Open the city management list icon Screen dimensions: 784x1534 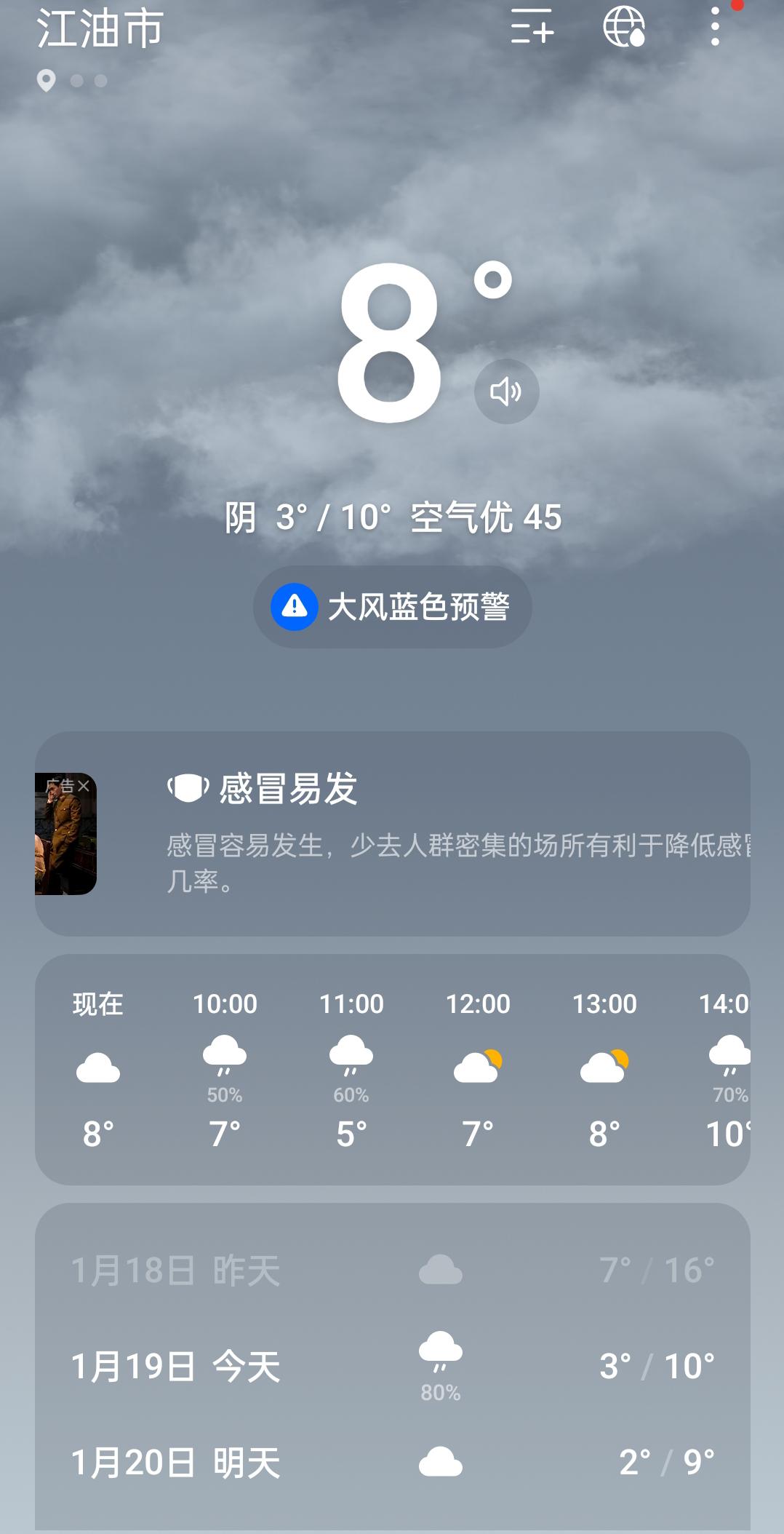532,28
